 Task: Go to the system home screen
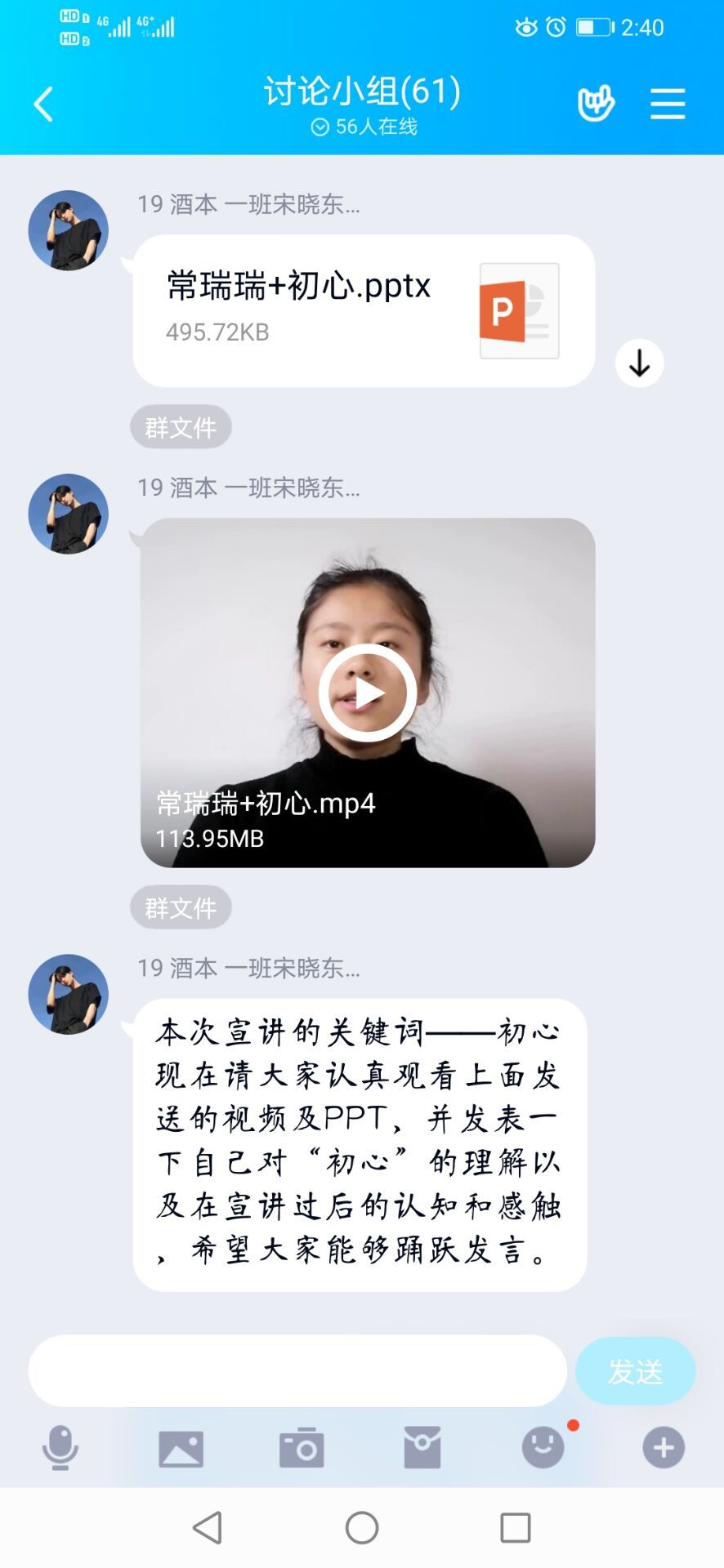(x=362, y=1527)
